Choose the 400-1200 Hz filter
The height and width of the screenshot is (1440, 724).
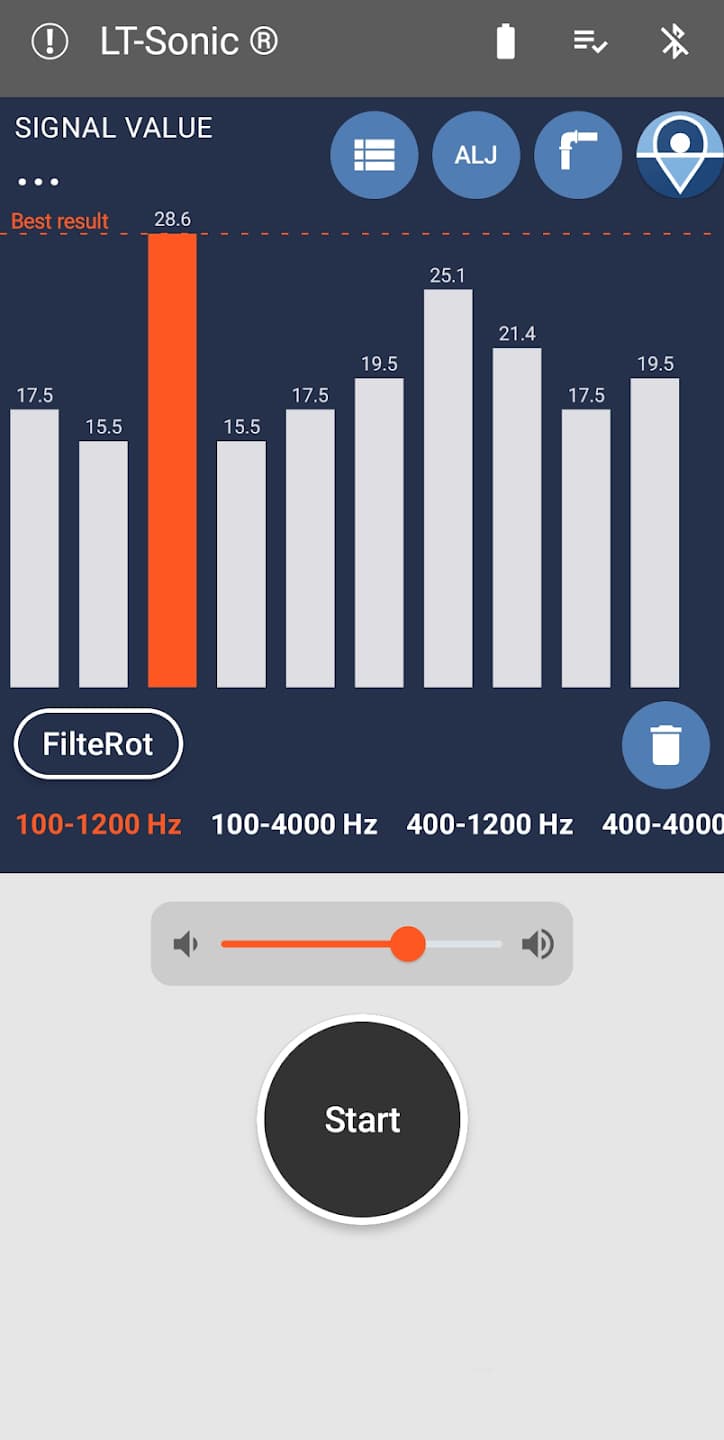pyautogui.click(x=490, y=825)
